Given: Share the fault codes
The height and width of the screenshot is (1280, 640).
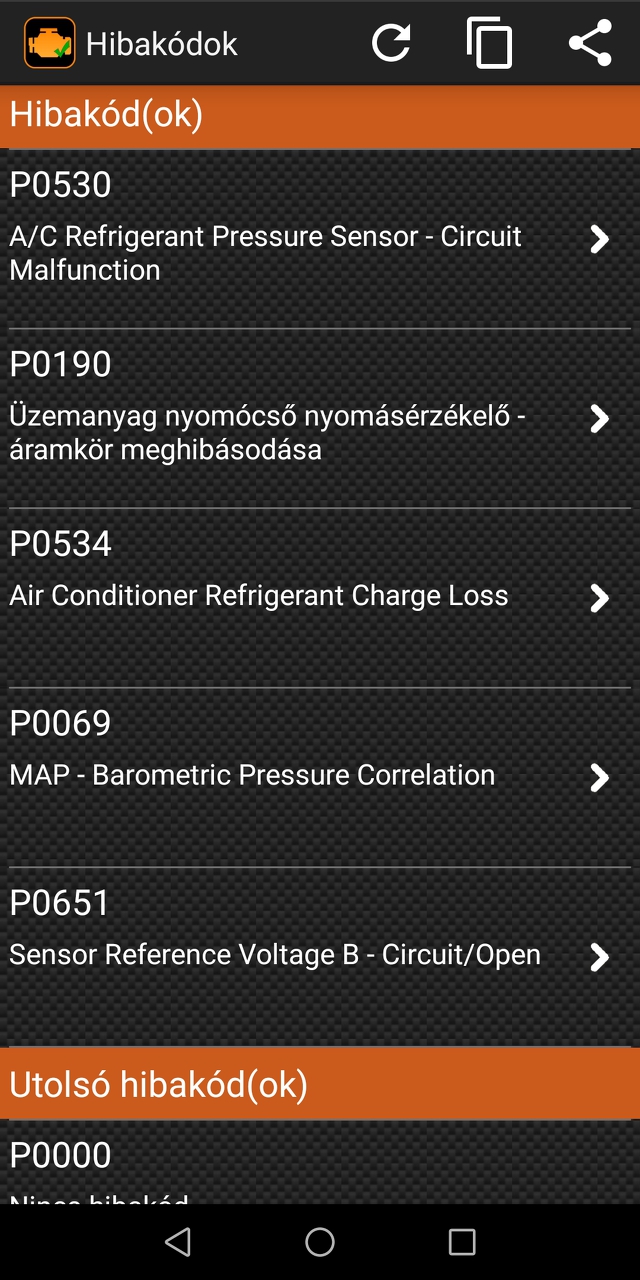Looking at the screenshot, I should 590,43.
